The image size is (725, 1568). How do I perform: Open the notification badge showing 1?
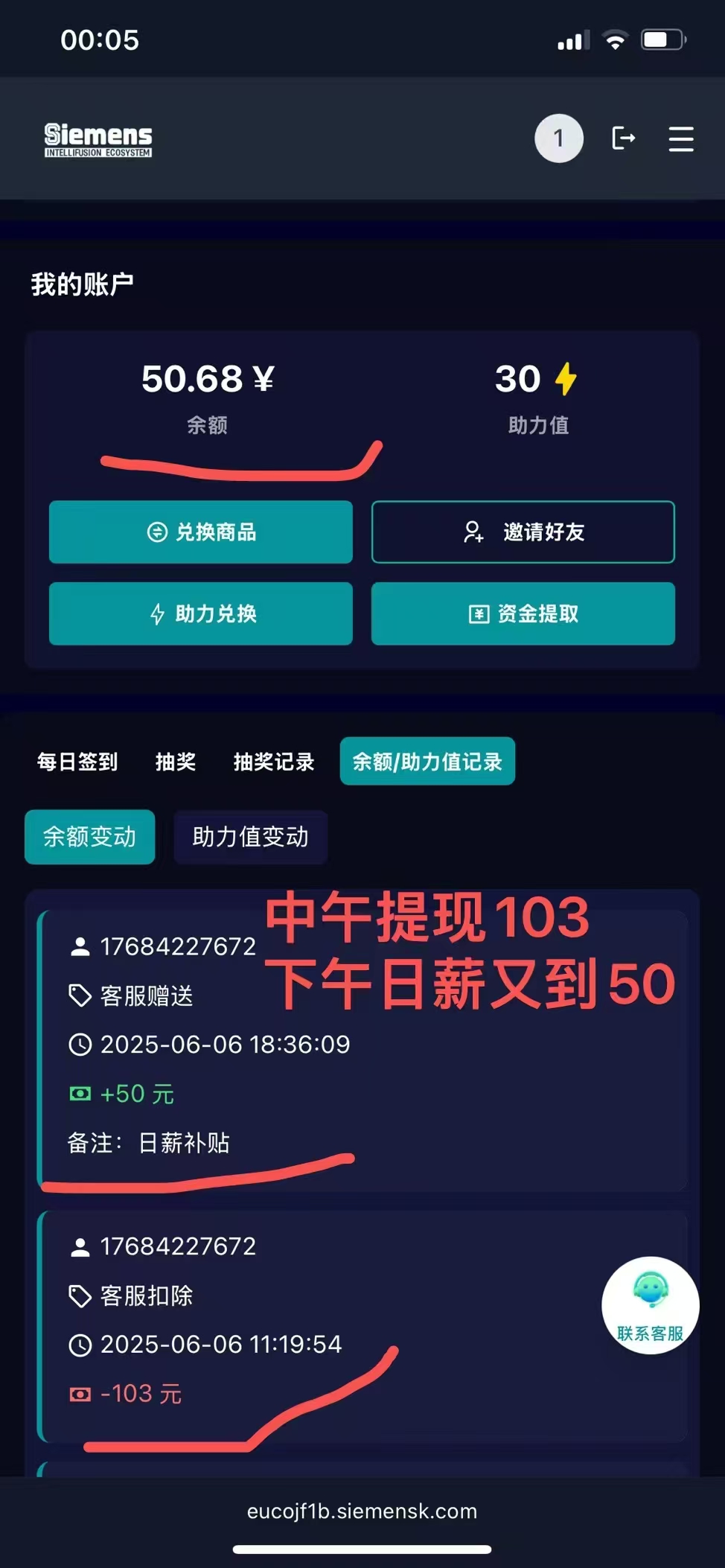[x=558, y=138]
